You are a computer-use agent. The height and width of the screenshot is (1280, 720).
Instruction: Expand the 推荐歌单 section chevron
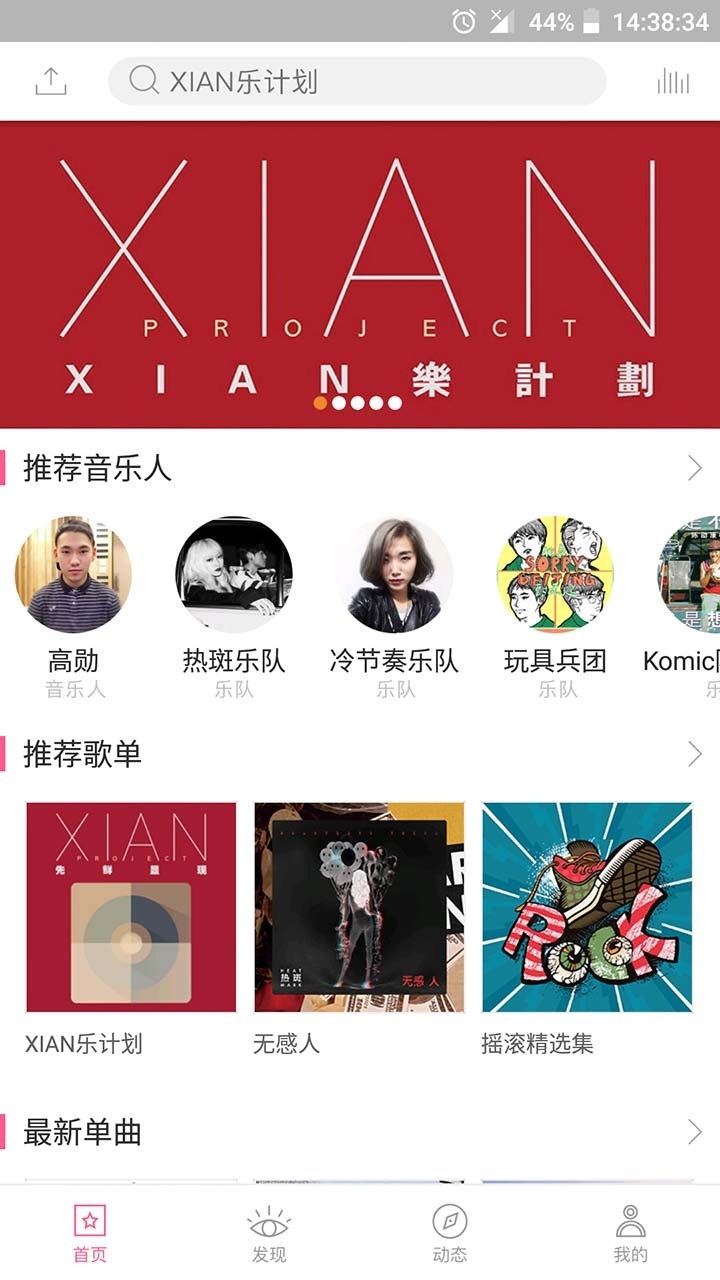point(697,754)
